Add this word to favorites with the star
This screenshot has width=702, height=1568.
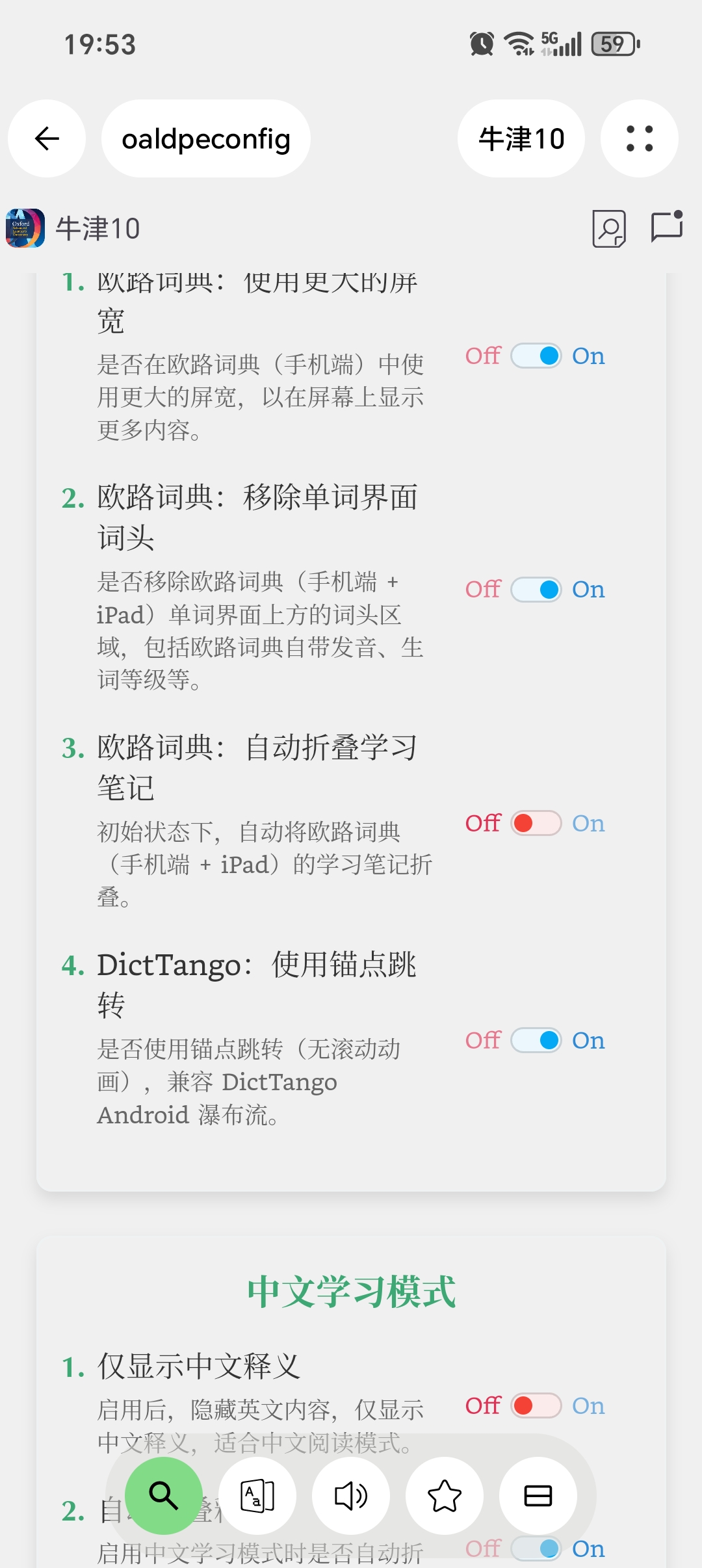click(x=445, y=1496)
